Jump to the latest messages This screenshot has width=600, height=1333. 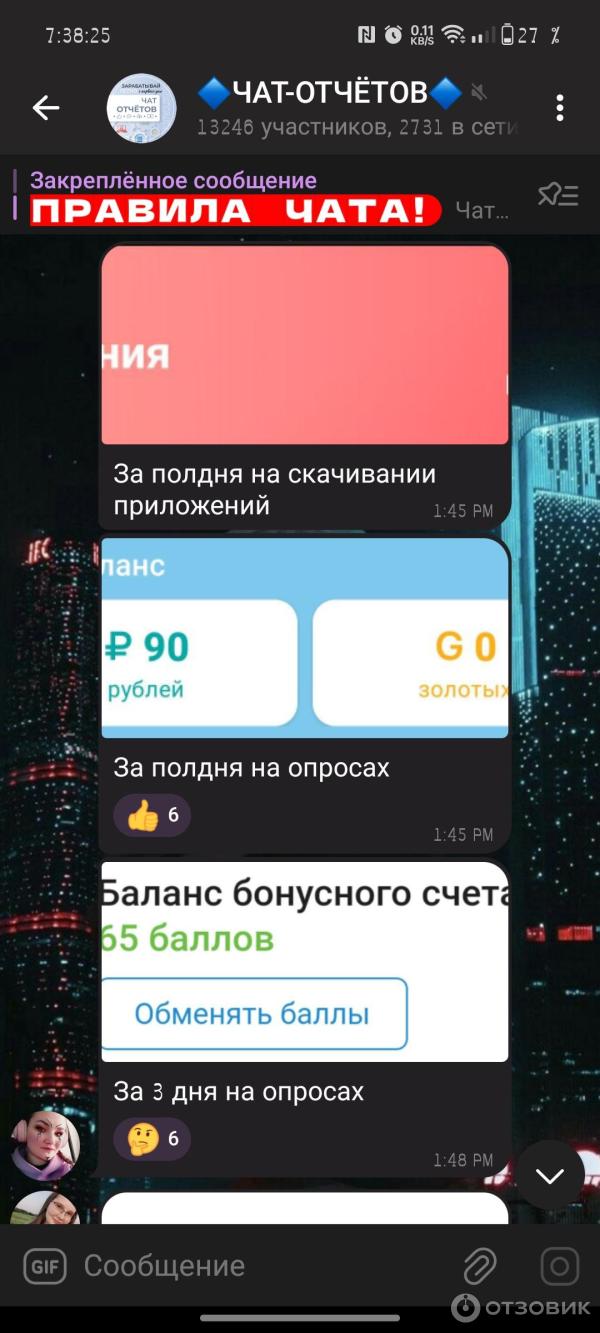550,1175
